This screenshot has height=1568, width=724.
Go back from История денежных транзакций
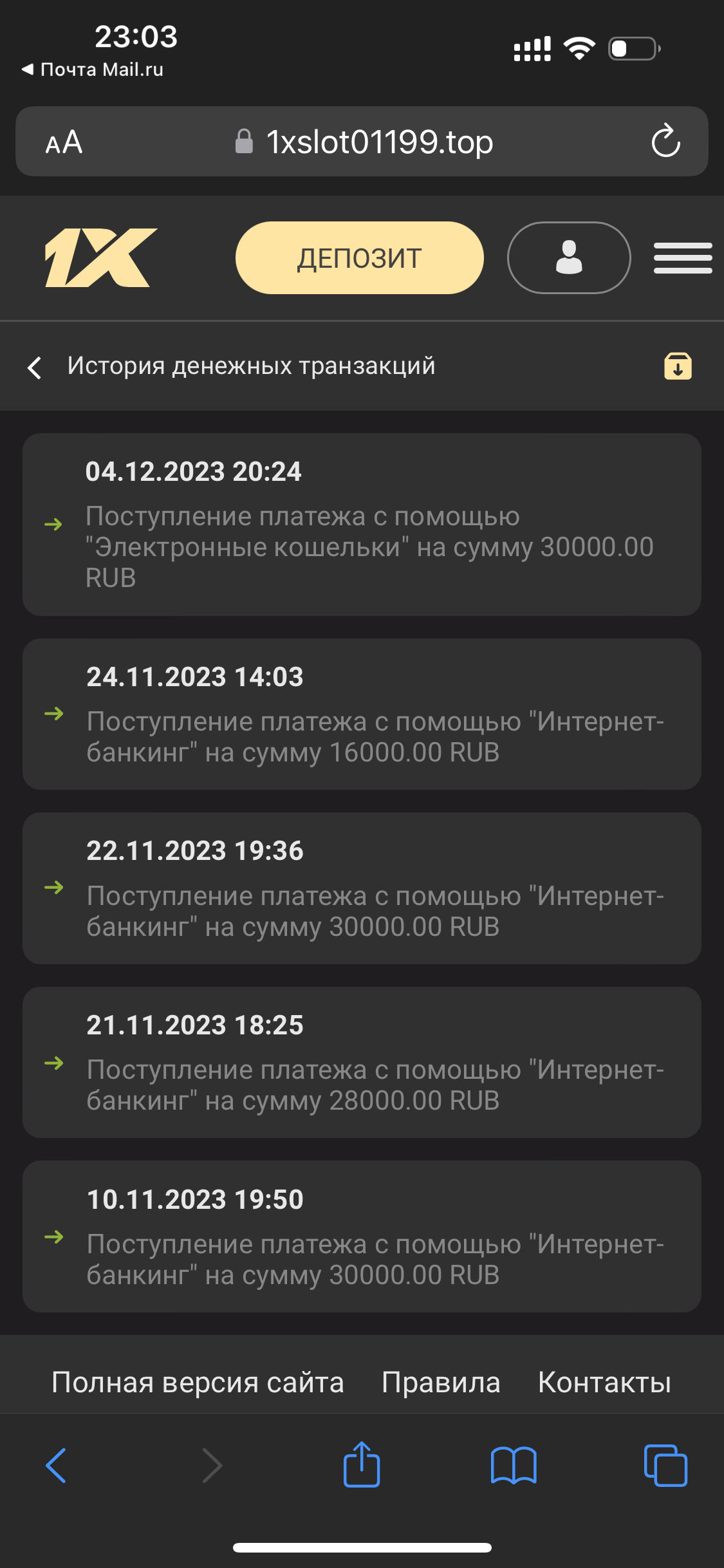tap(35, 368)
